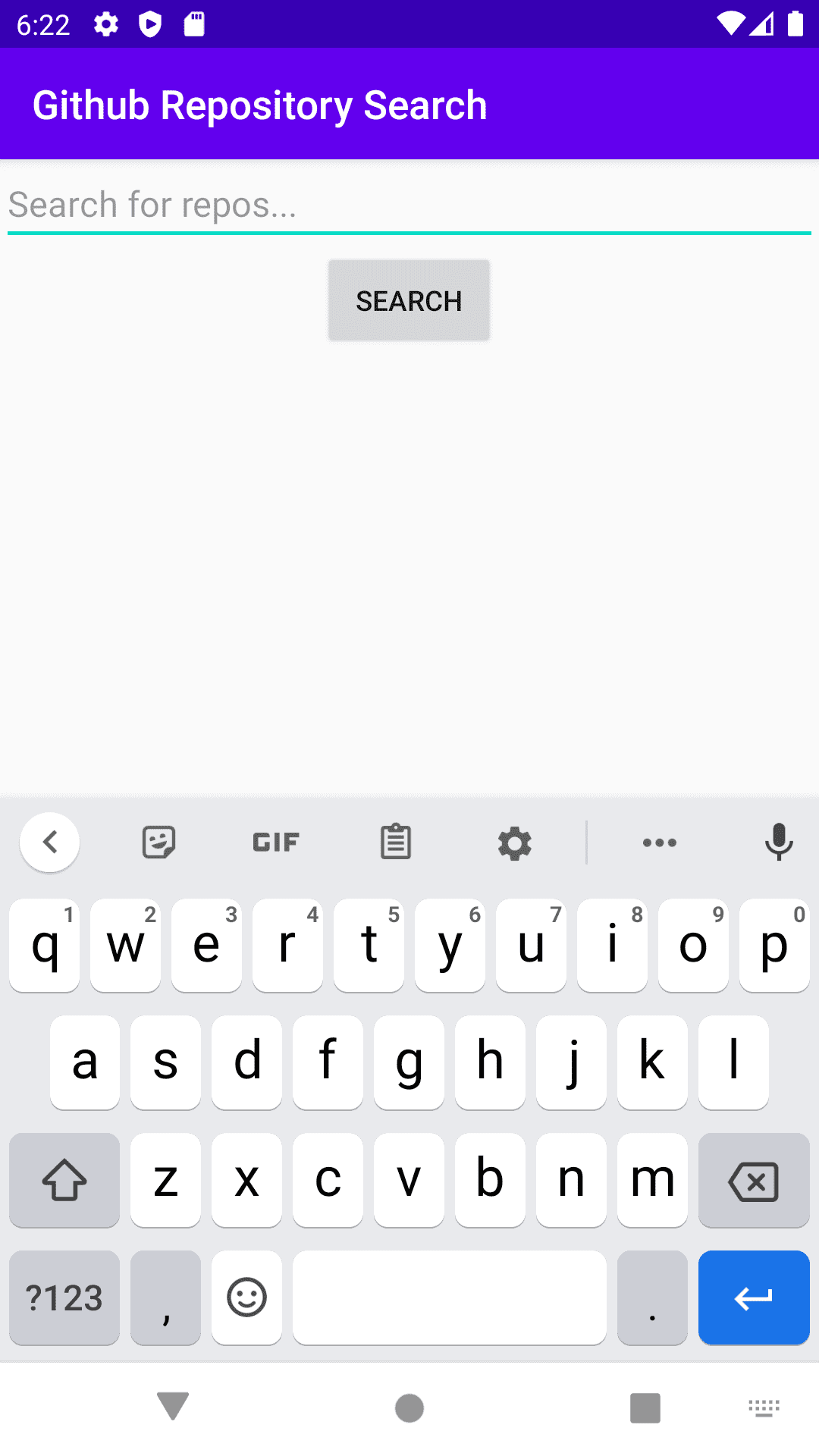Viewport: 819px width, 1456px height.
Task: Tap the blue enter key
Action: [754, 1298]
